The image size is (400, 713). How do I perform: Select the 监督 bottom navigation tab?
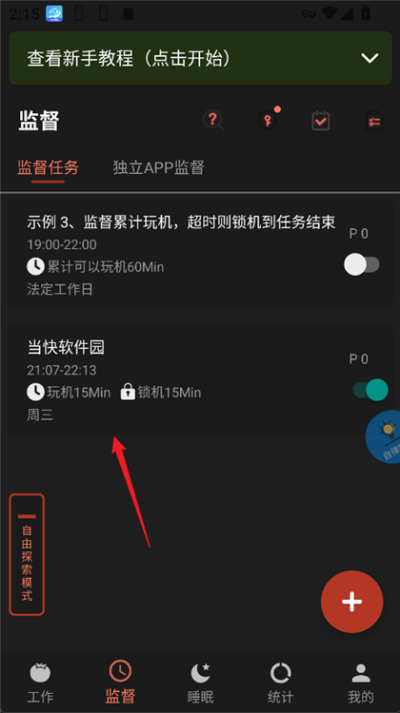120,683
